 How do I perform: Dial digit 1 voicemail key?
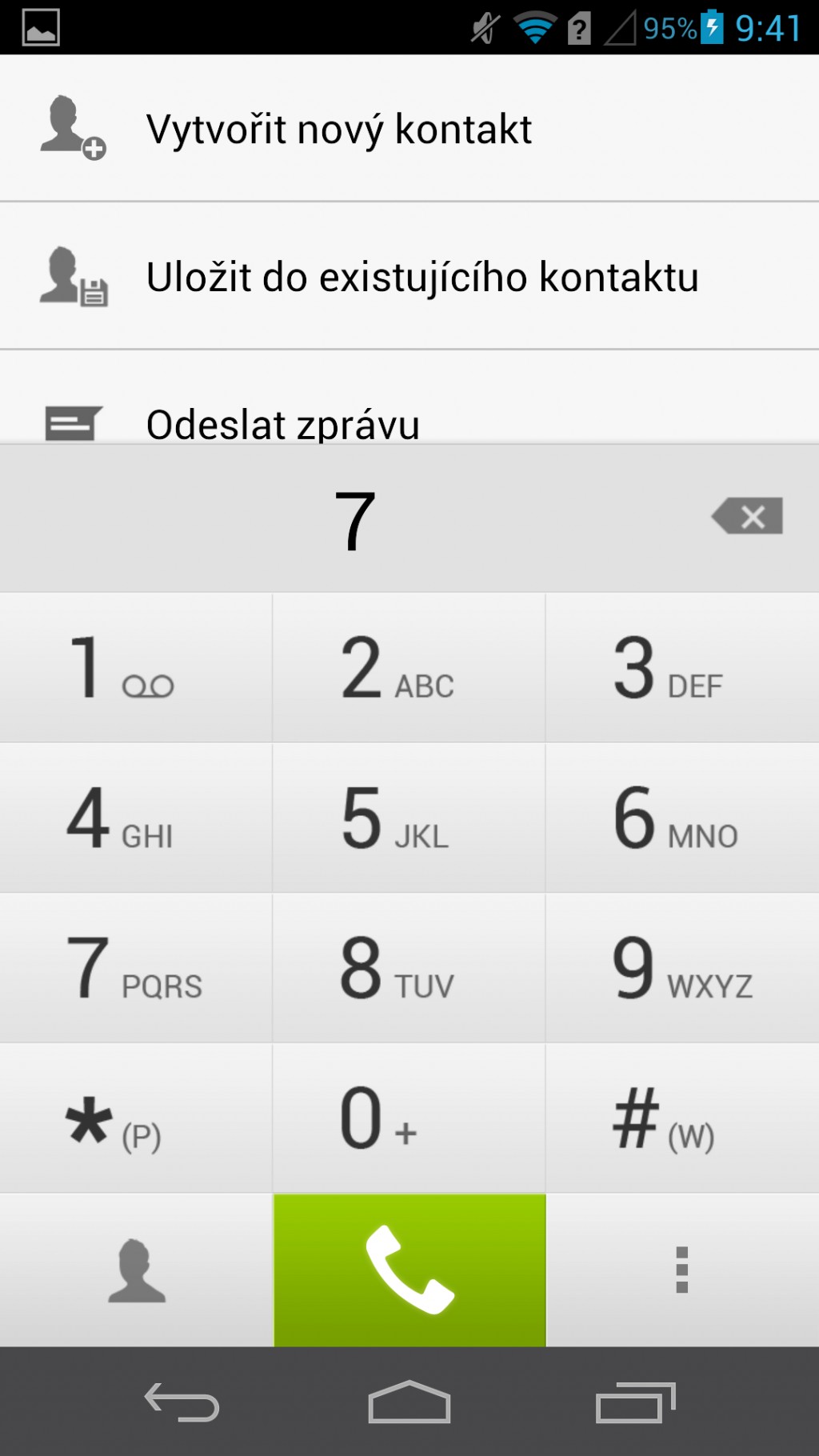(x=136, y=667)
